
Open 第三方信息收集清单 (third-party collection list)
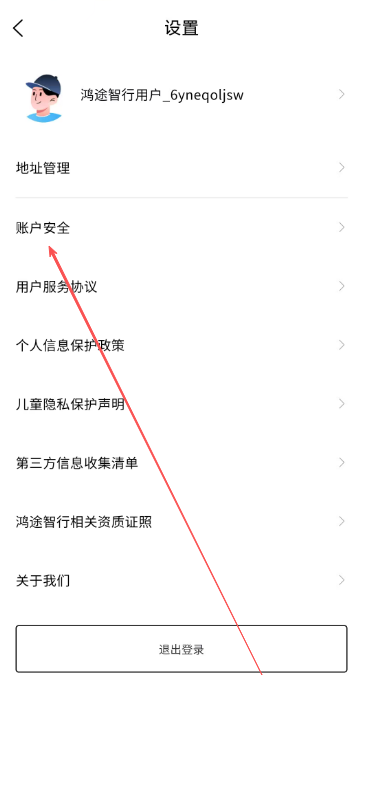point(182,463)
